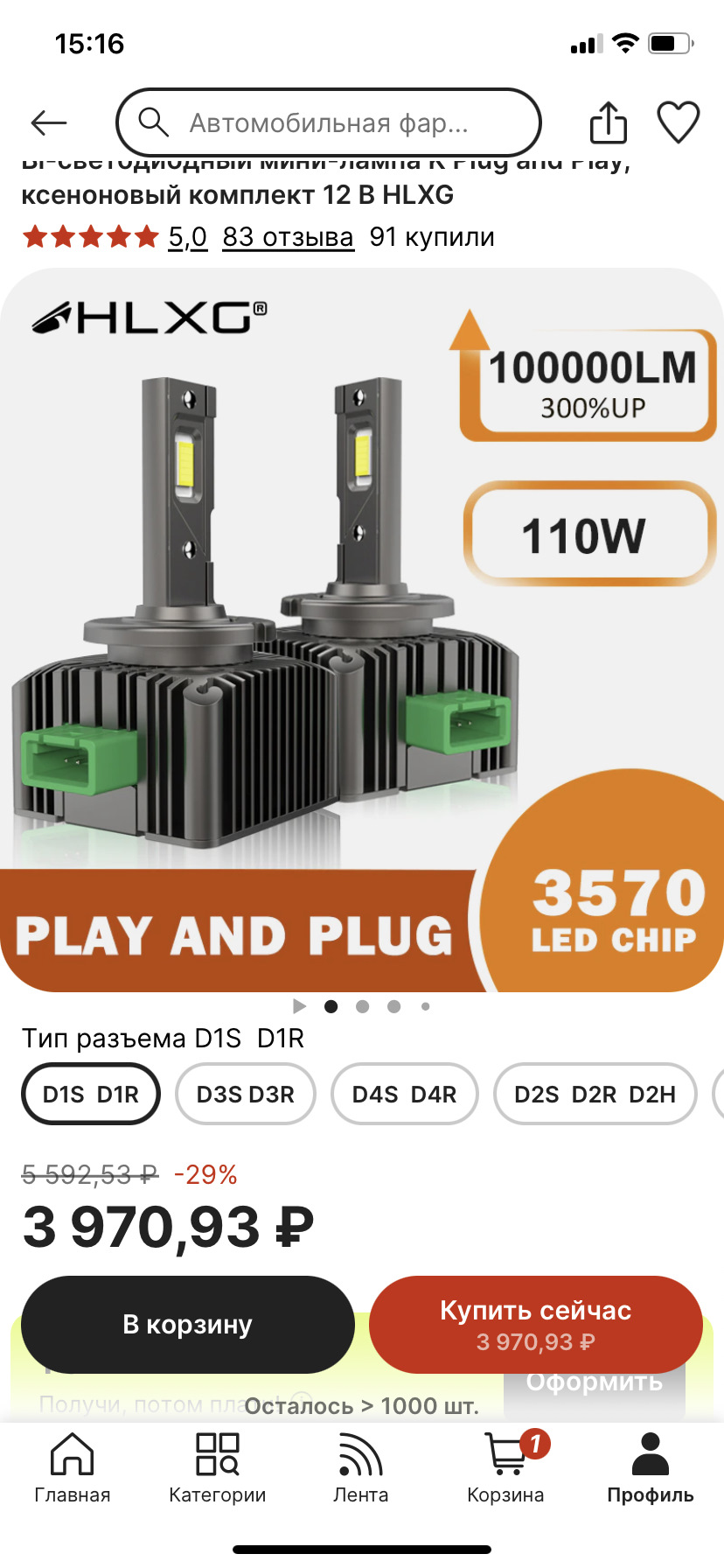The width and height of the screenshot is (724, 1568).
Task: Switch to the Главная tab
Action: [x=73, y=1468]
